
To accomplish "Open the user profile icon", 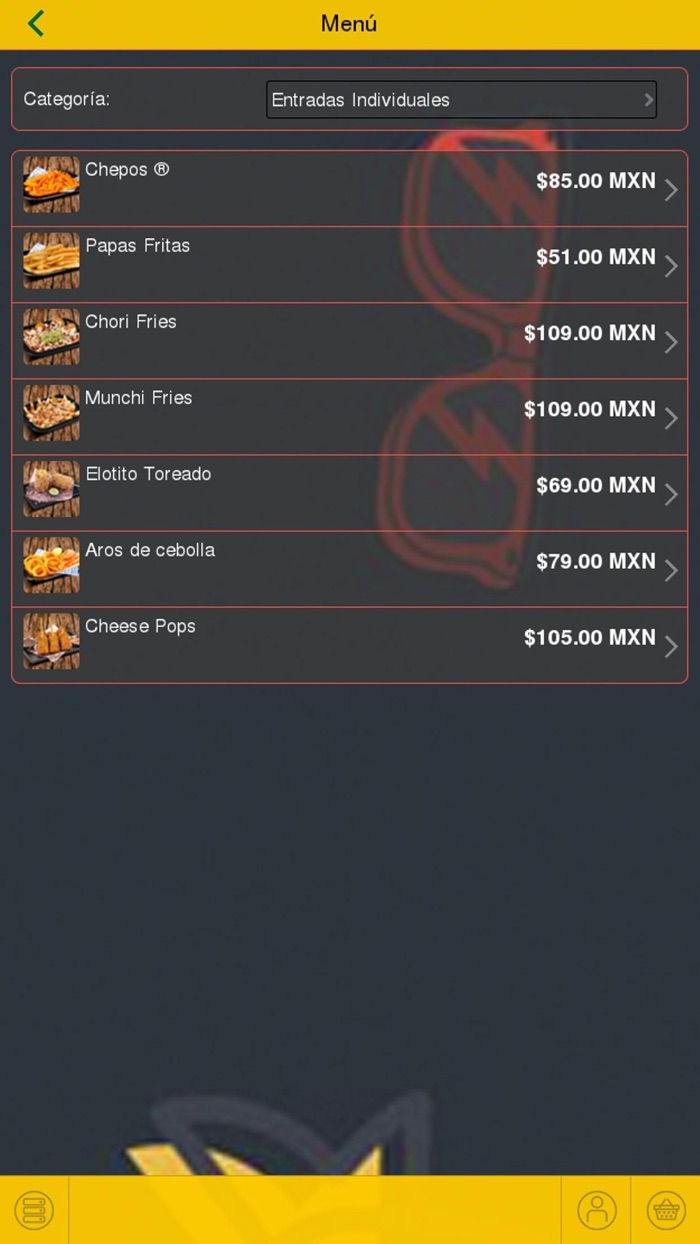I will pyautogui.click(x=596, y=1210).
